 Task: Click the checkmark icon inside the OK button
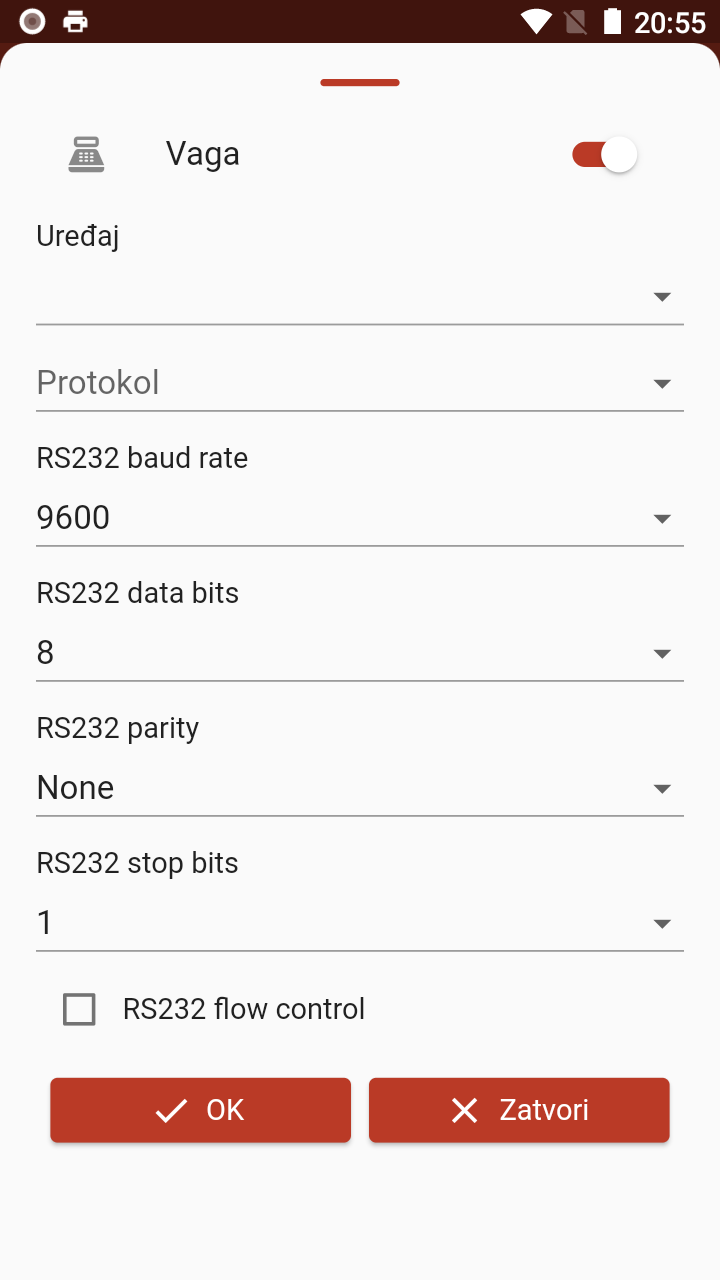[170, 1109]
